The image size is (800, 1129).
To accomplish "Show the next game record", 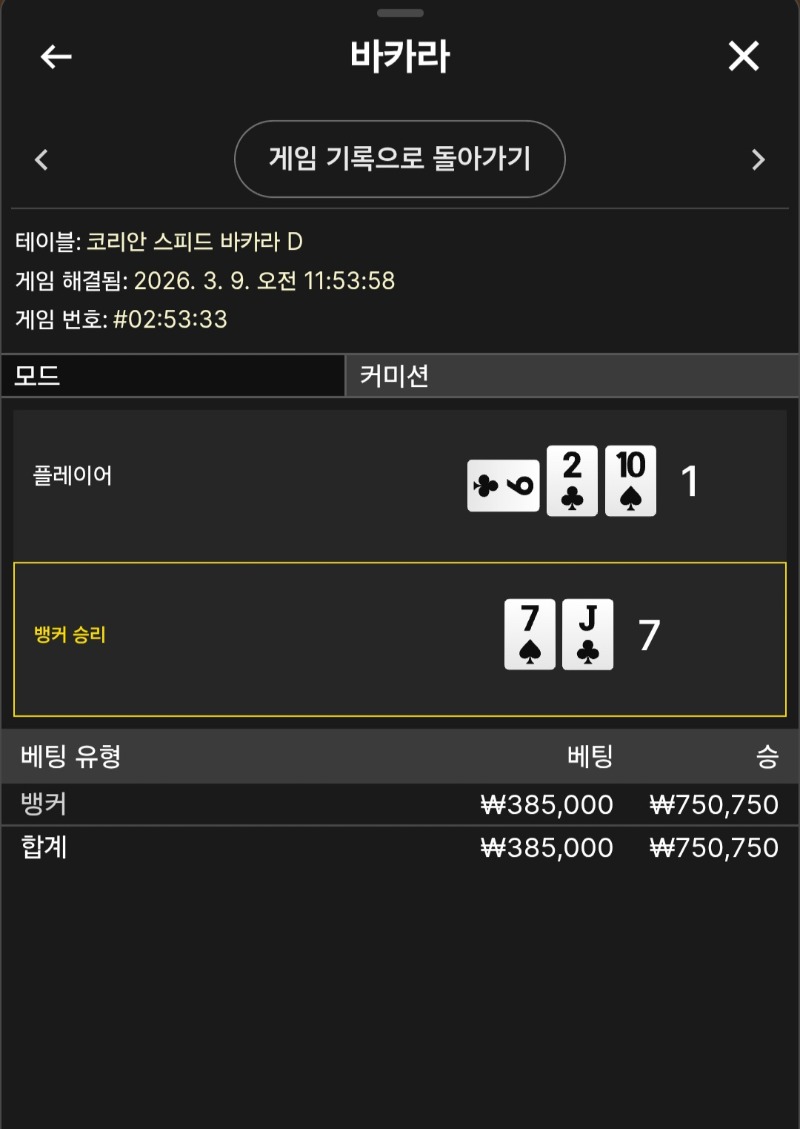I will pos(758,159).
